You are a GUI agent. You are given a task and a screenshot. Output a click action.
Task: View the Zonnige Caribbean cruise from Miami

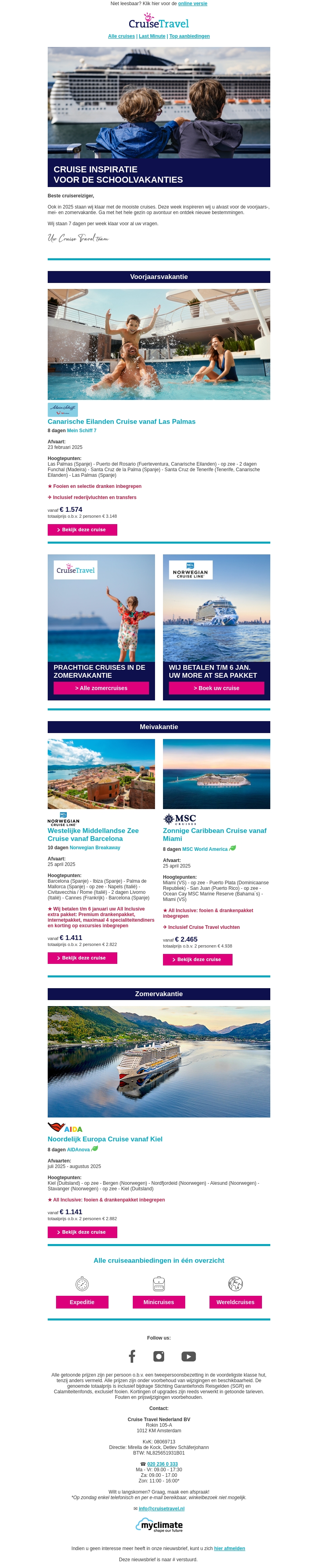197,959
